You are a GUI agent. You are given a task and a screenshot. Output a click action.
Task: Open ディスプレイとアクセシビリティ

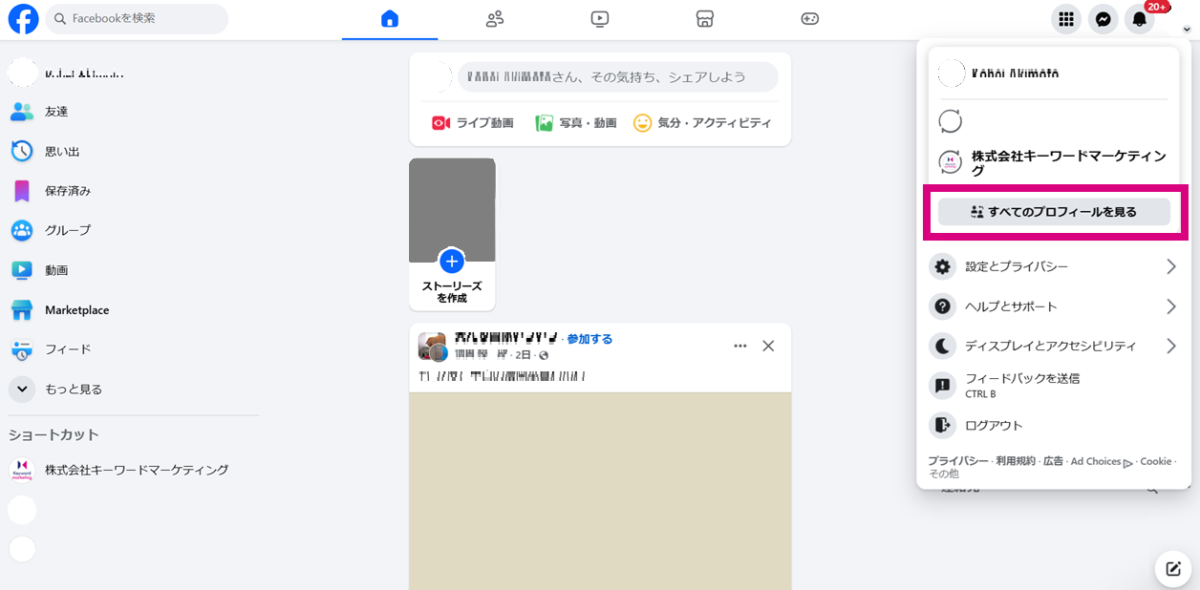coord(1053,346)
